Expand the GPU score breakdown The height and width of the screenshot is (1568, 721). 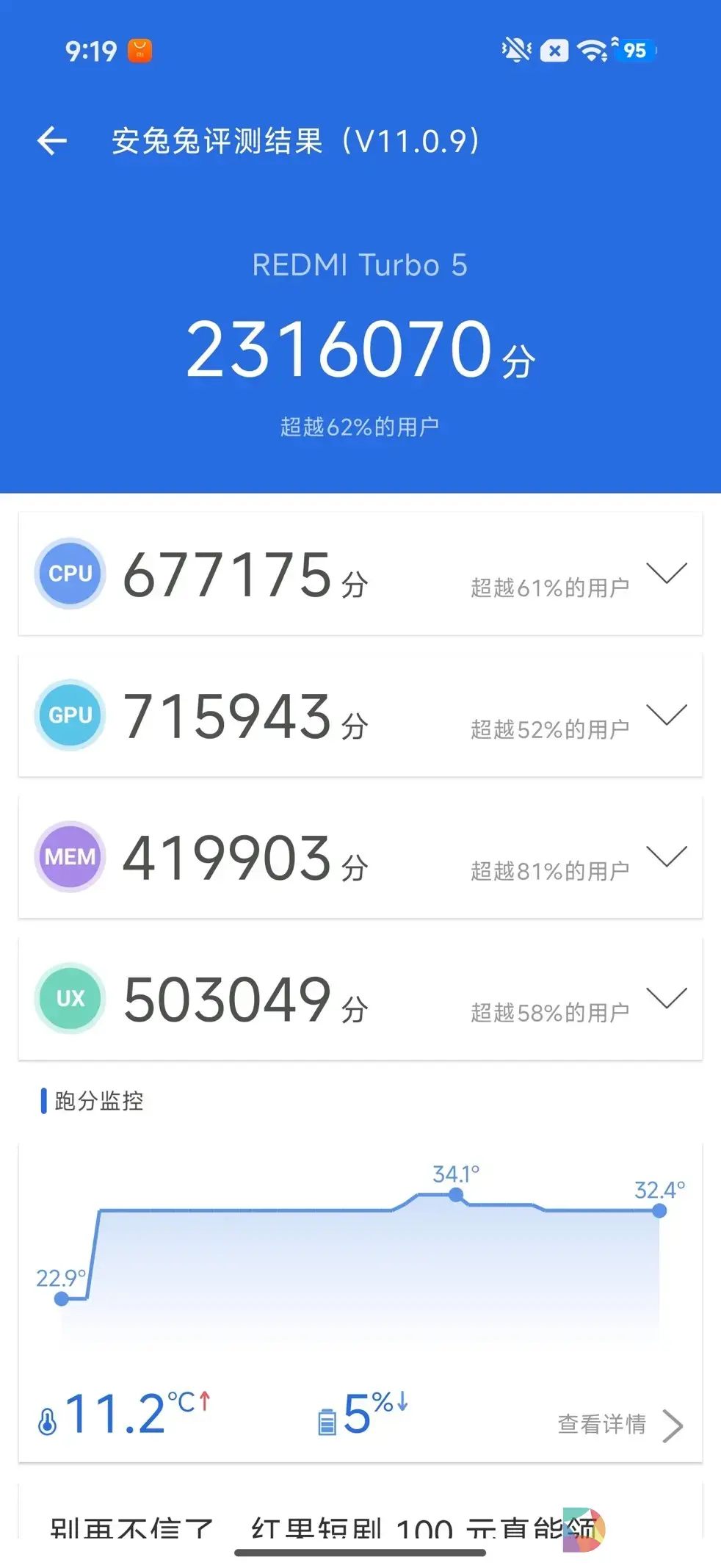[666, 715]
